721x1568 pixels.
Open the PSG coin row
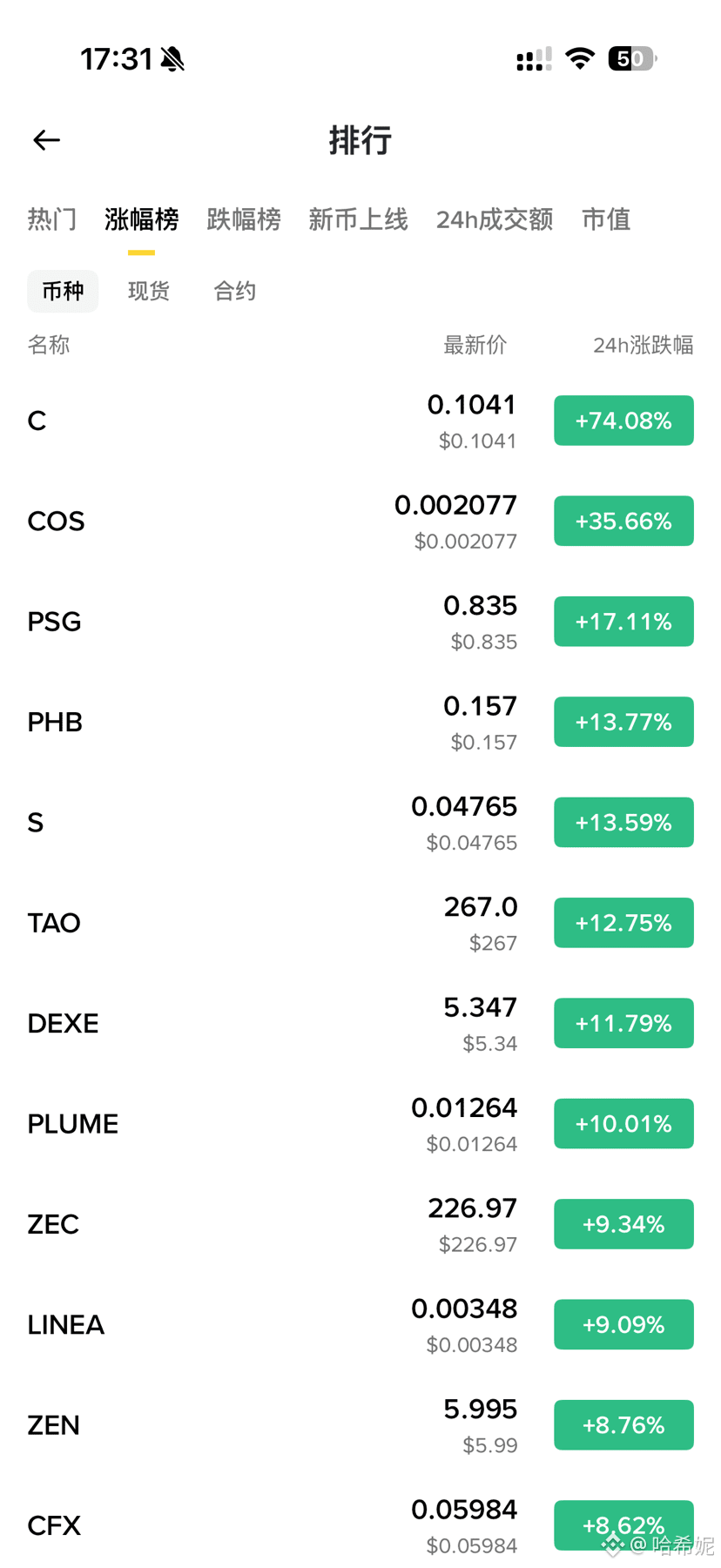pyautogui.click(x=360, y=622)
